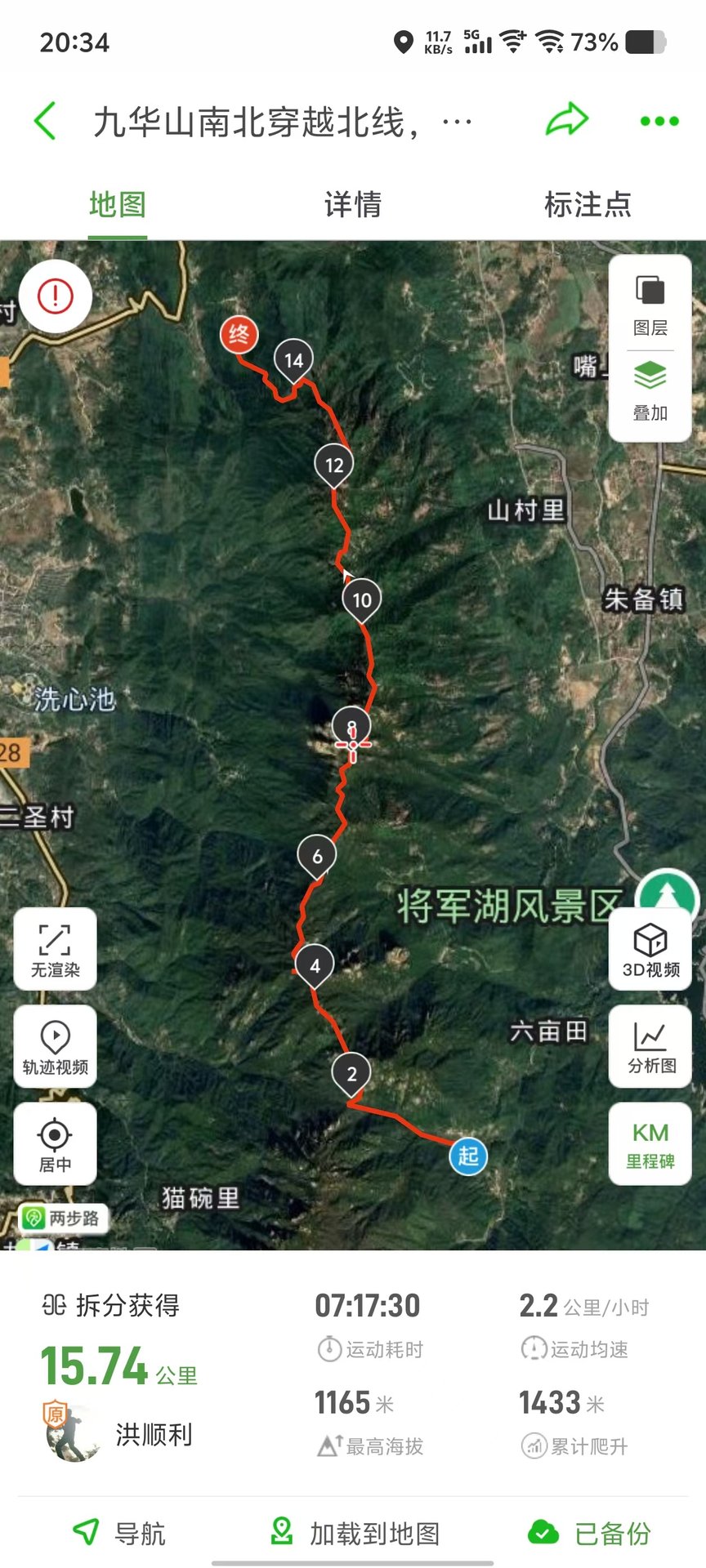Tap the 已备份 backup status button
Image resolution: width=706 pixels, height=1568 pixels.
(x=590, y=1533)
